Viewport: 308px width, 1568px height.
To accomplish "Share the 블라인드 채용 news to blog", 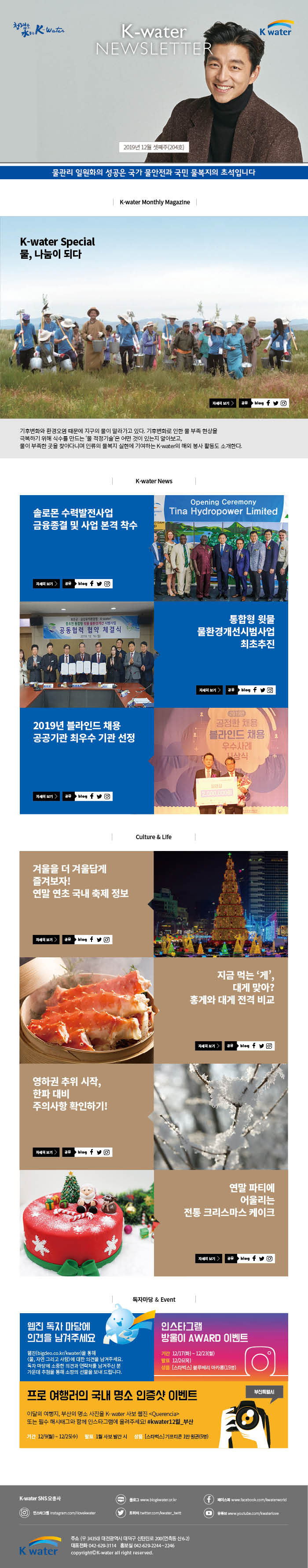I will coord(82,796).
